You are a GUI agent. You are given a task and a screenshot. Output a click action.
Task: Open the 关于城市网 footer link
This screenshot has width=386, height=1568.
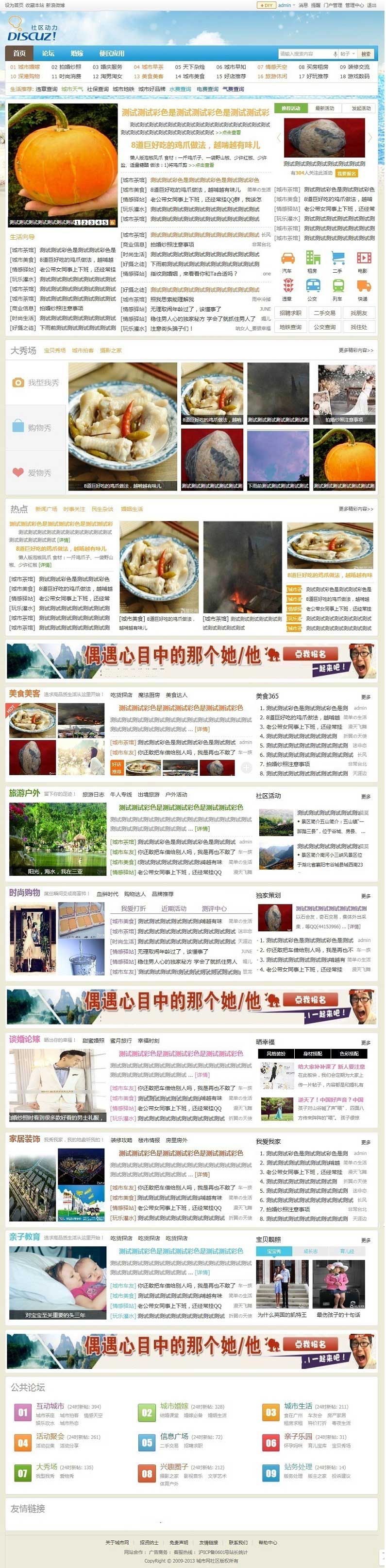pyautogui.click(x=117, y=1542)
